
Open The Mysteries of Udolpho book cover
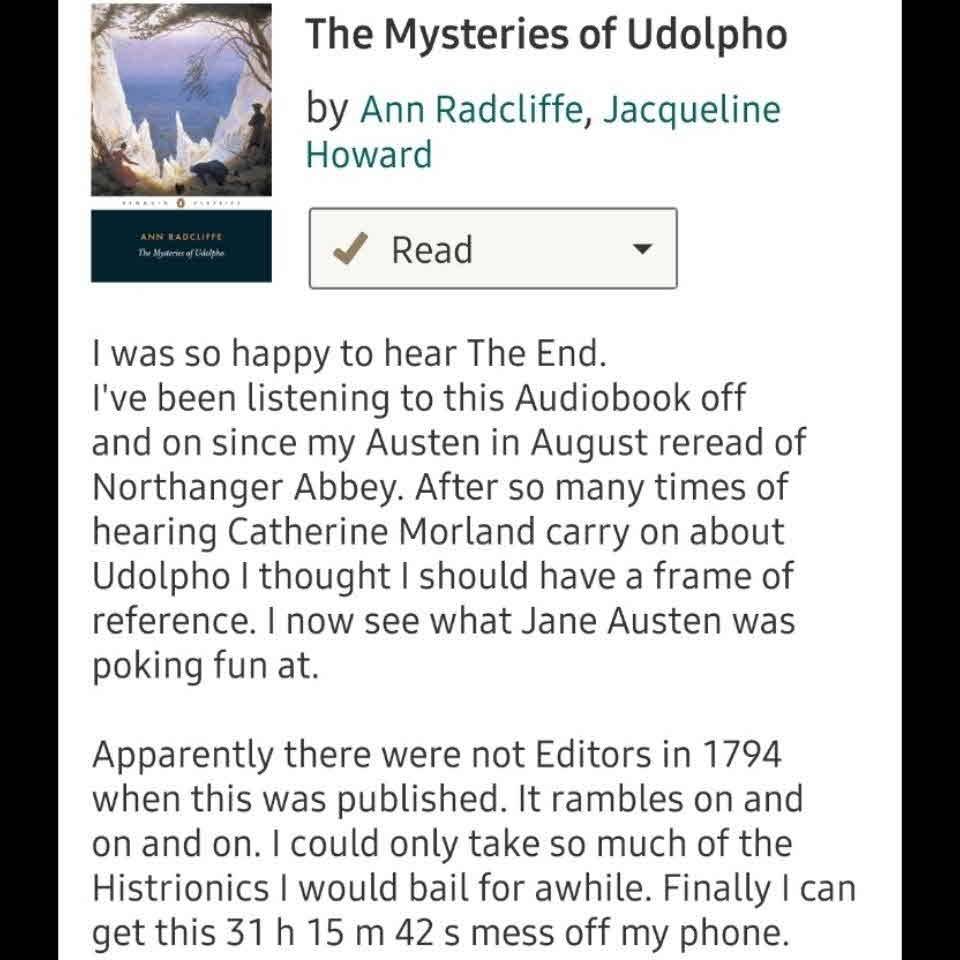pyautogui.click(x=181, y=142)
